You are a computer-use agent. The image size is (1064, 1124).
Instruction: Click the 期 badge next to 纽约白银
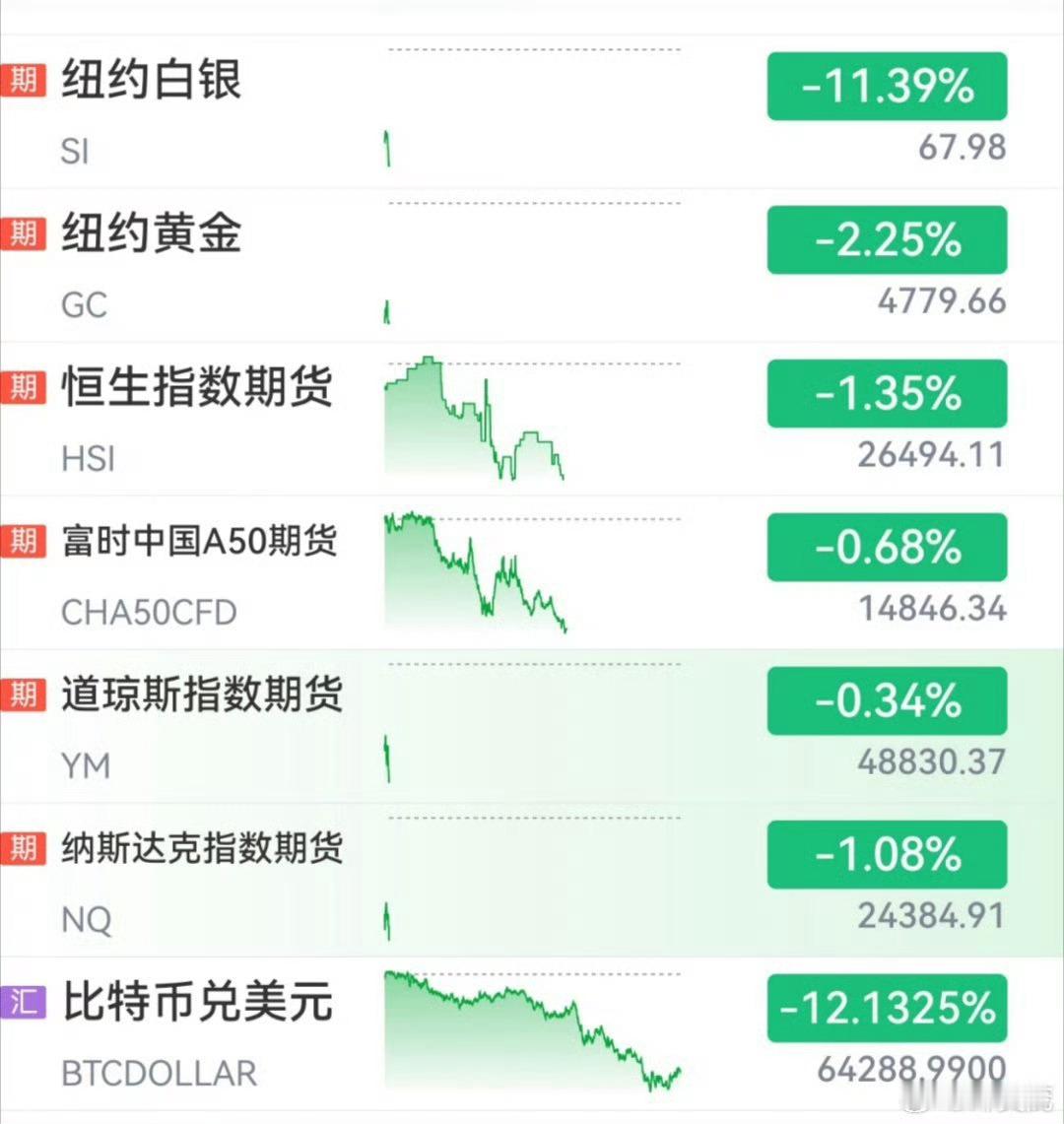tap(24, 81)
